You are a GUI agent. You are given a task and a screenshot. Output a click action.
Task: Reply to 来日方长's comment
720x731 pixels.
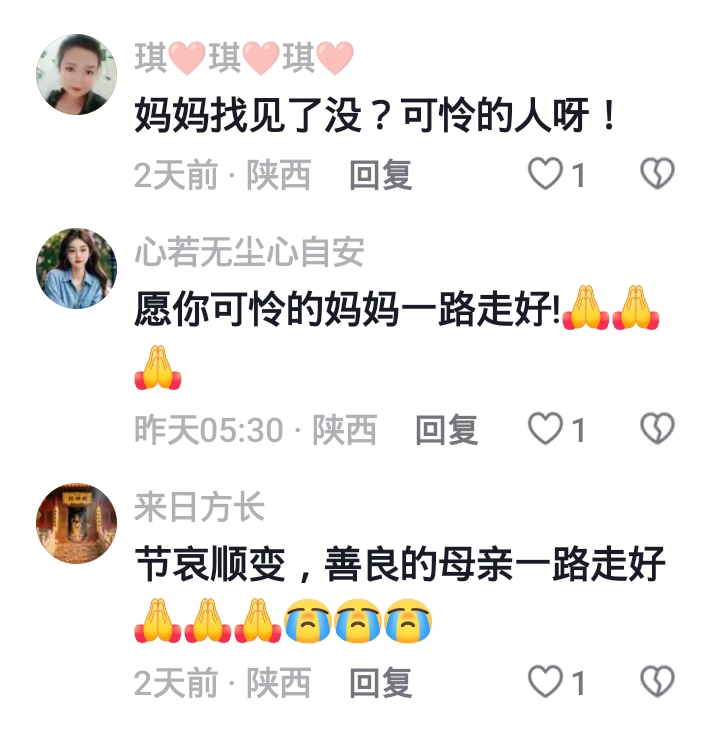[x=380, y=684]
